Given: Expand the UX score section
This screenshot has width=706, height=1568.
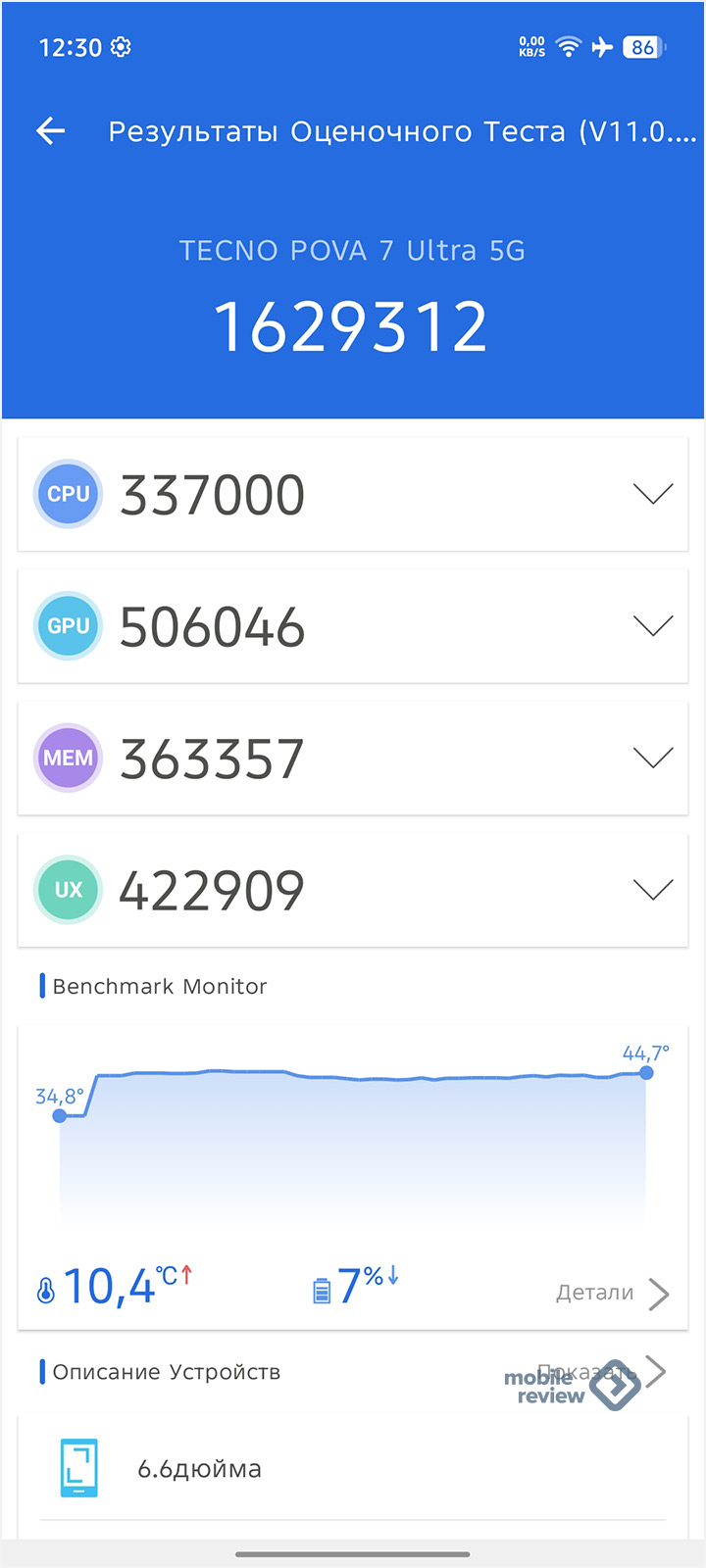Looking at the screenshot, I should (x=653, y=890).
